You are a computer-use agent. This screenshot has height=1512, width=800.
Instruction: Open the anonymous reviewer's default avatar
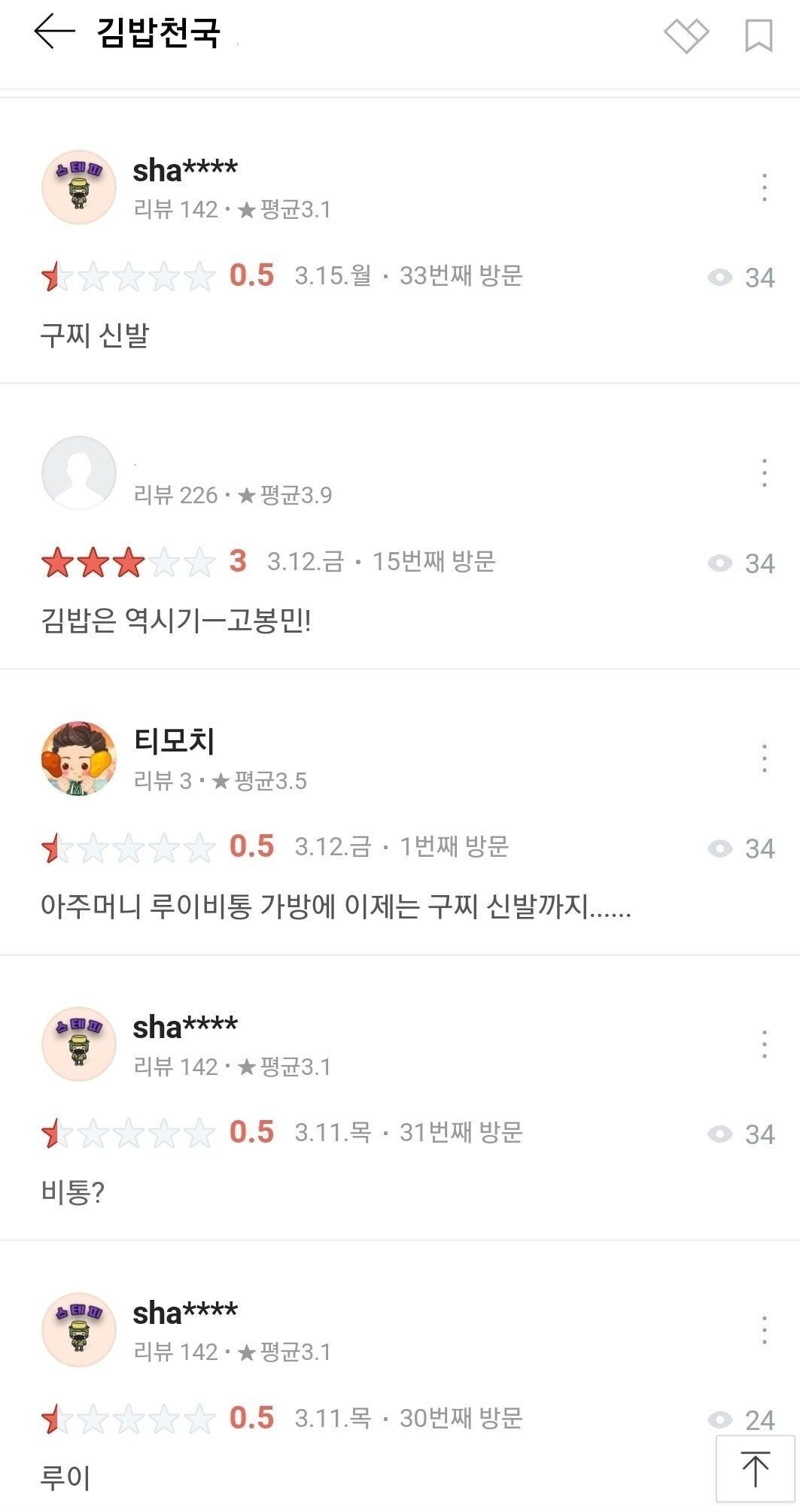tap(79, 473)
